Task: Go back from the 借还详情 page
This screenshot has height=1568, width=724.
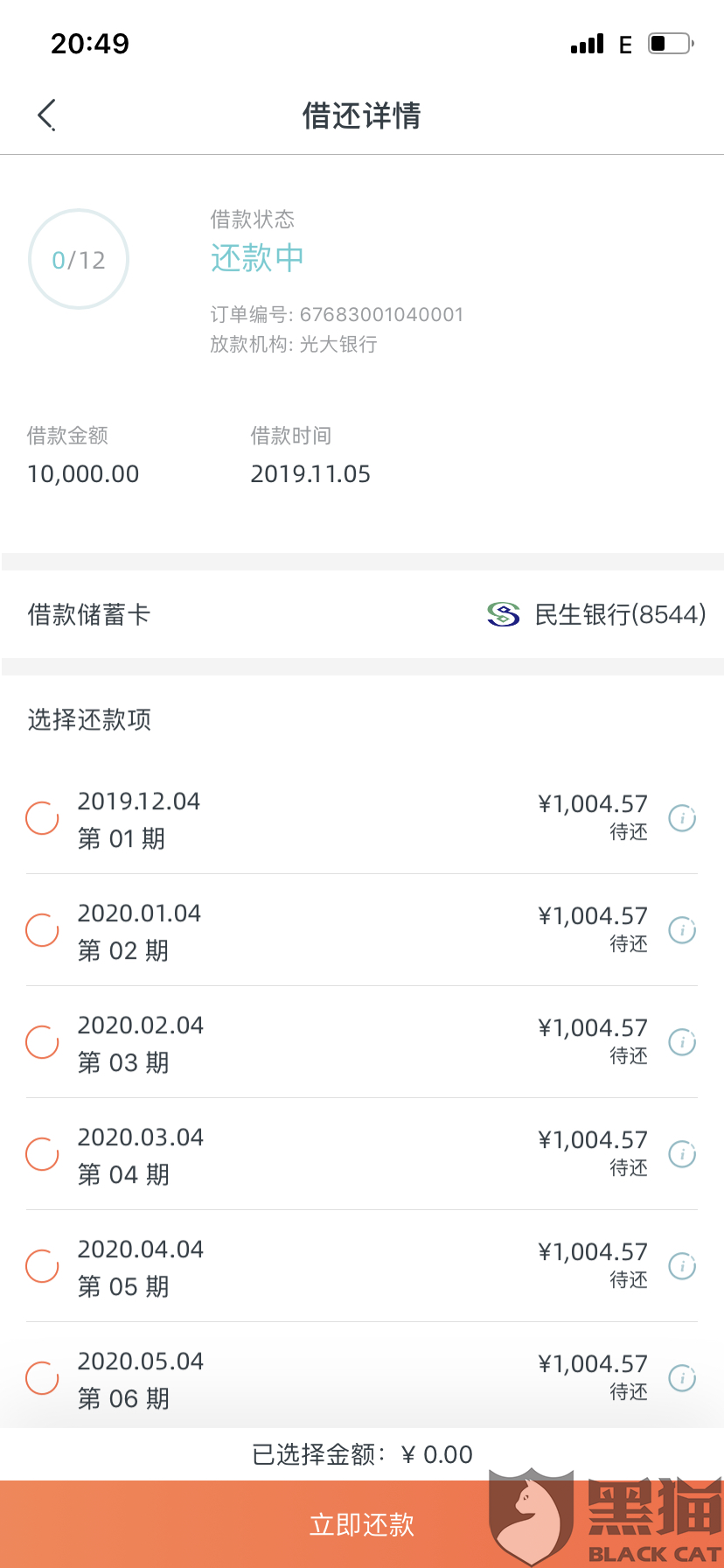Action: coord(47,115)
